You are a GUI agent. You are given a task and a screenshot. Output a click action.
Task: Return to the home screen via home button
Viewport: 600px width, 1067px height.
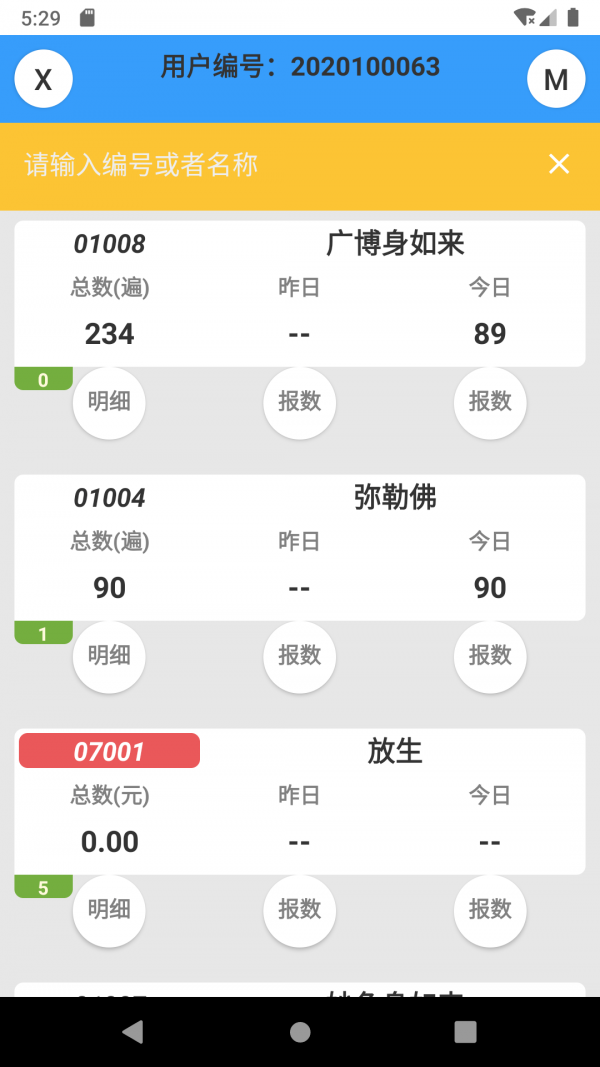point(300,1032)
